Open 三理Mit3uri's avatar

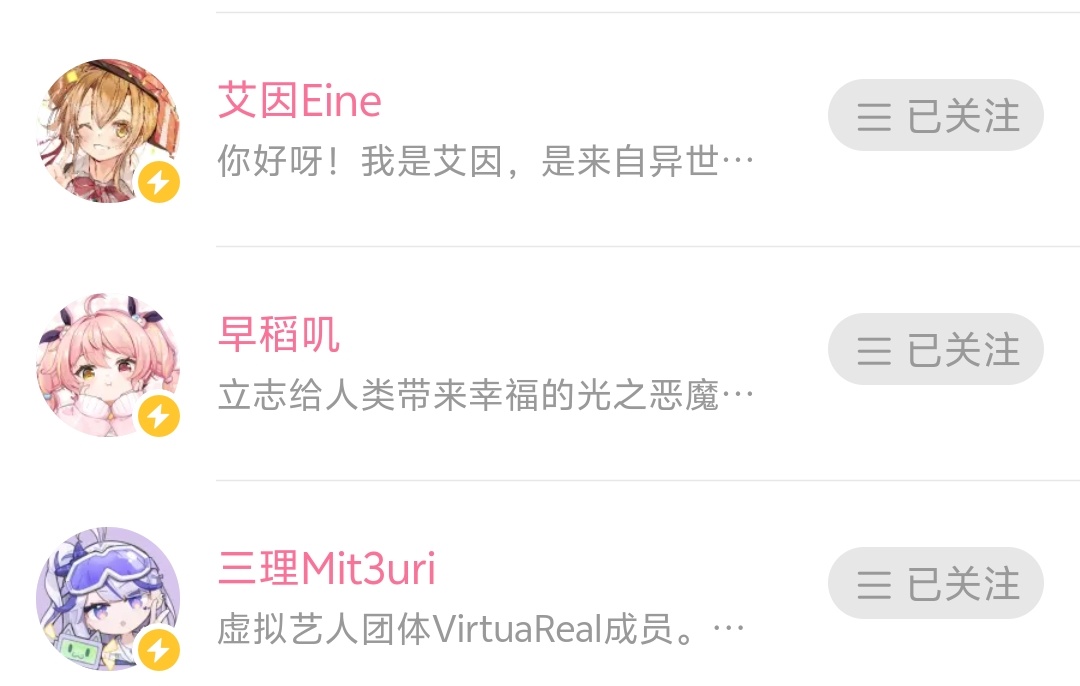[x=108, y=598]
